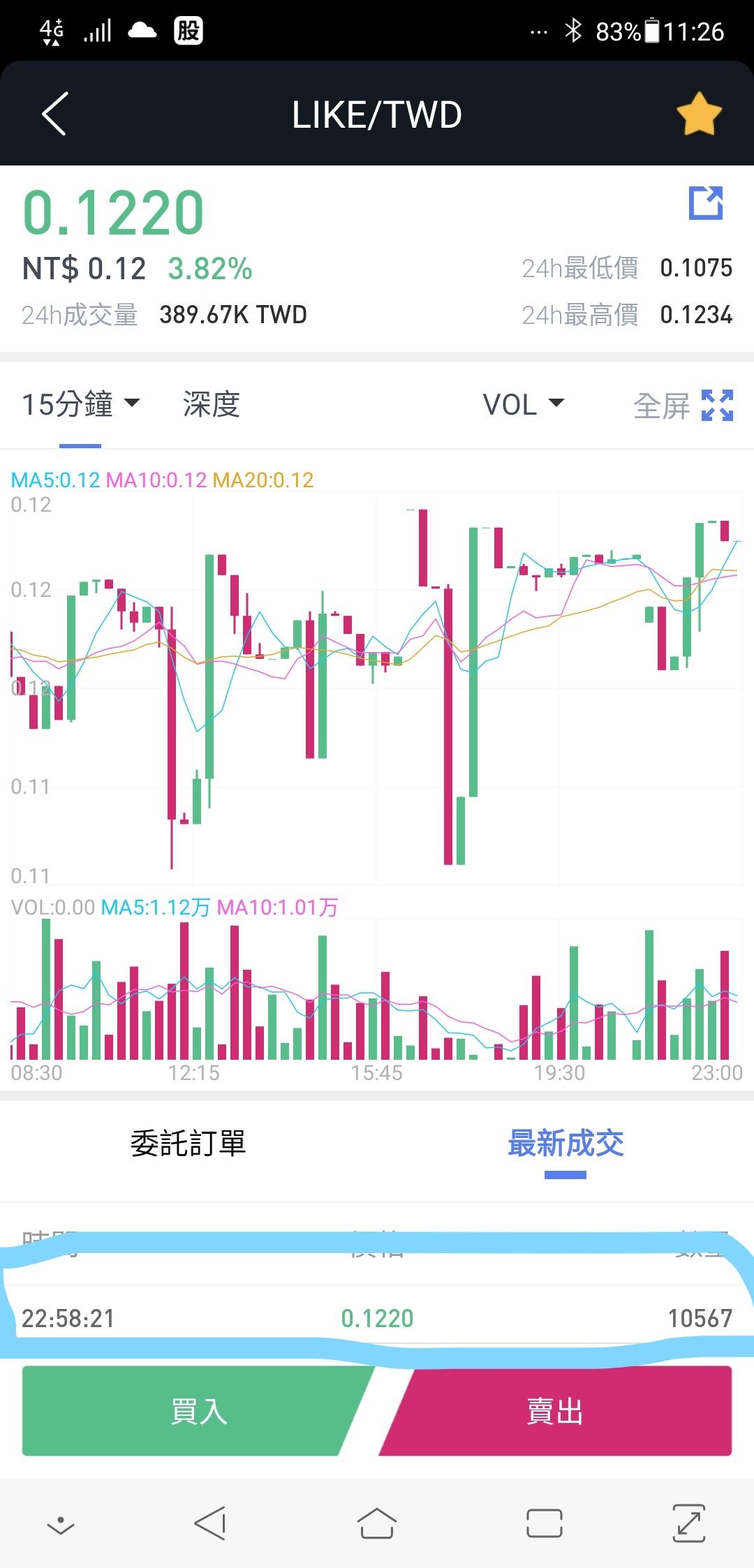
Task: Enter 全屏 fullscreen chart mode
Action: tap(683, 406)
